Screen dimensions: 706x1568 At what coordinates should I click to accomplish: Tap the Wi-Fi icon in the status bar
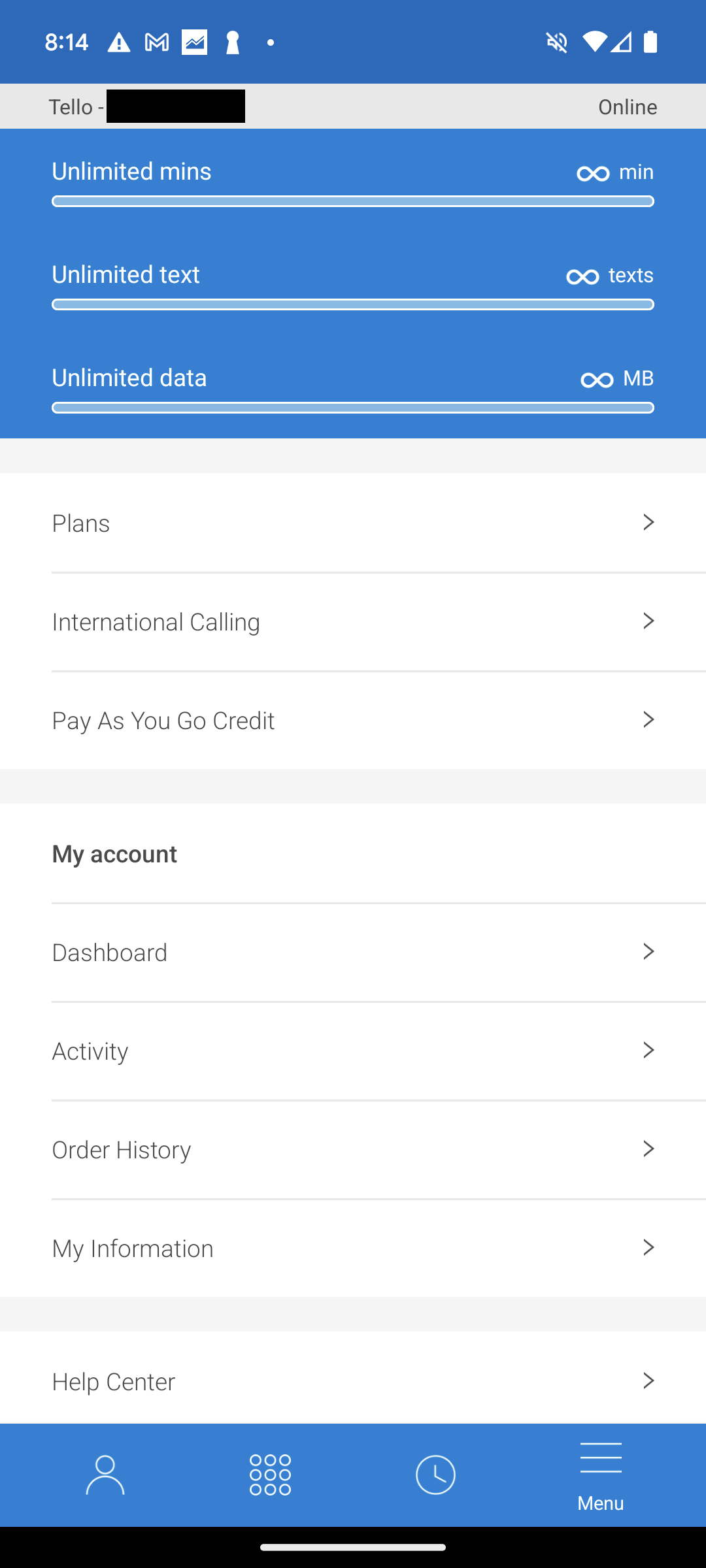pyautogui.click(x=594, y=42)
